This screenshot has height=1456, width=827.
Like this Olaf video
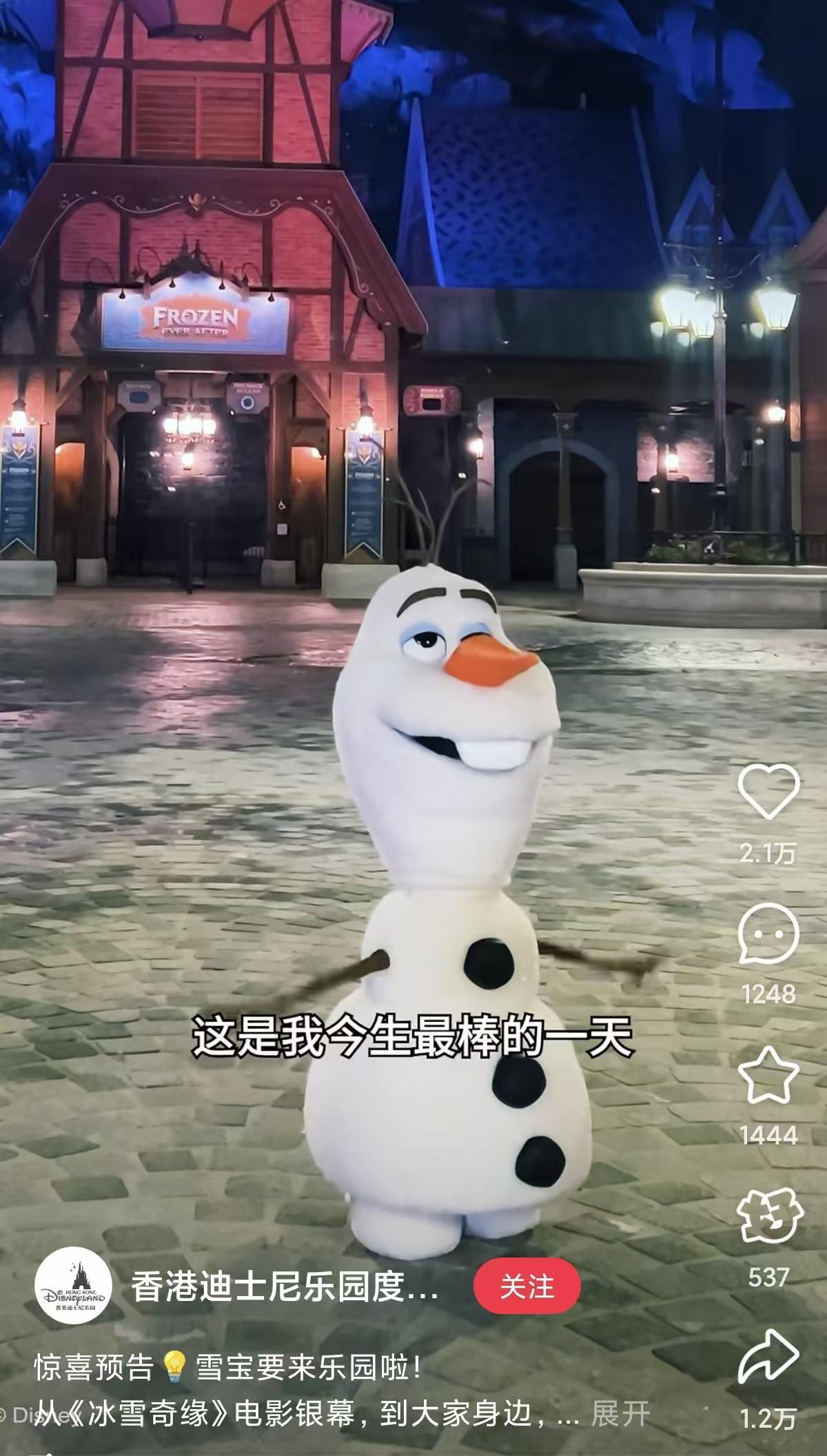(768, 791)
